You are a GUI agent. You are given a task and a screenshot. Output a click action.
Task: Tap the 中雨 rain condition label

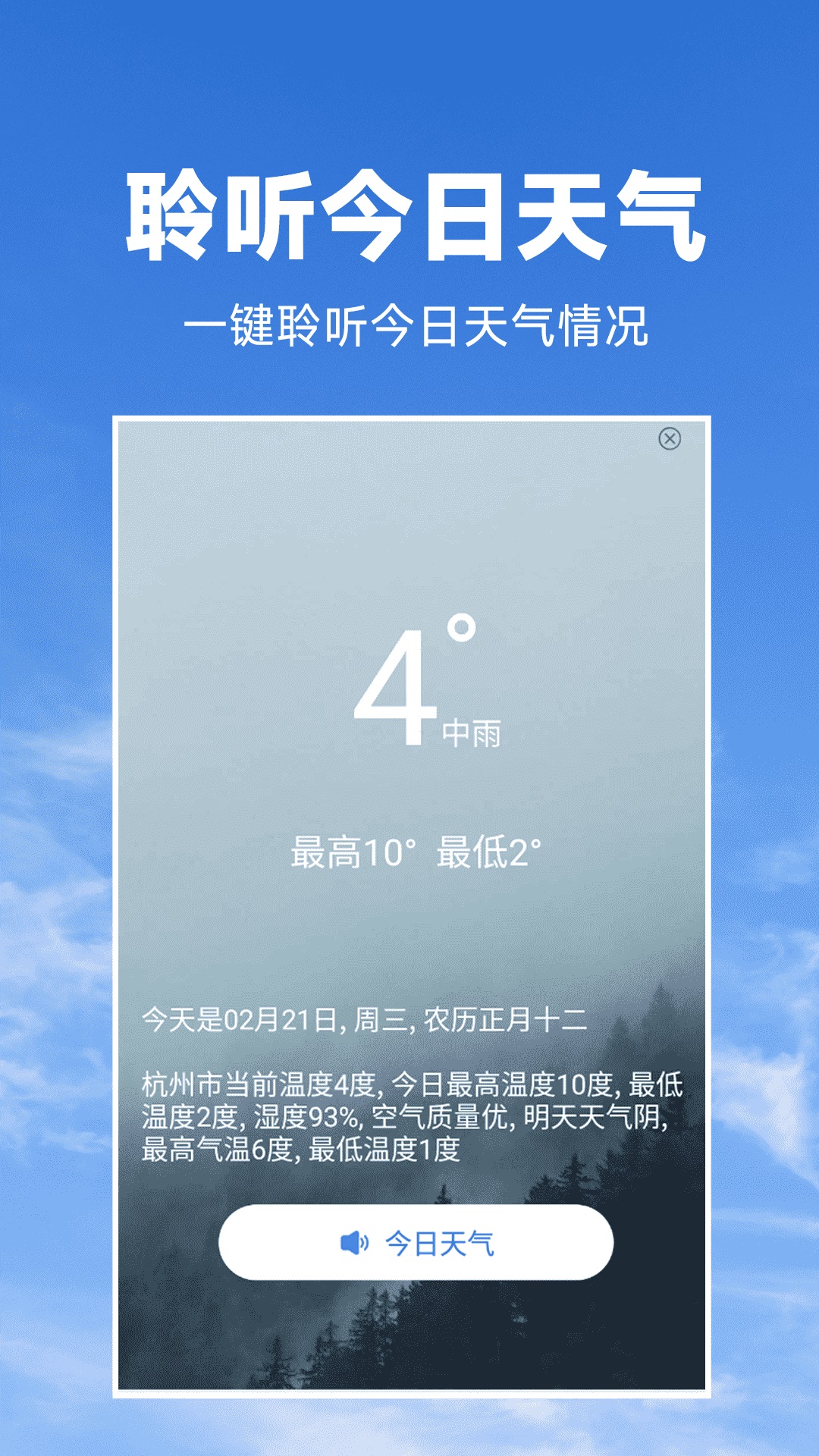(469, 732)
